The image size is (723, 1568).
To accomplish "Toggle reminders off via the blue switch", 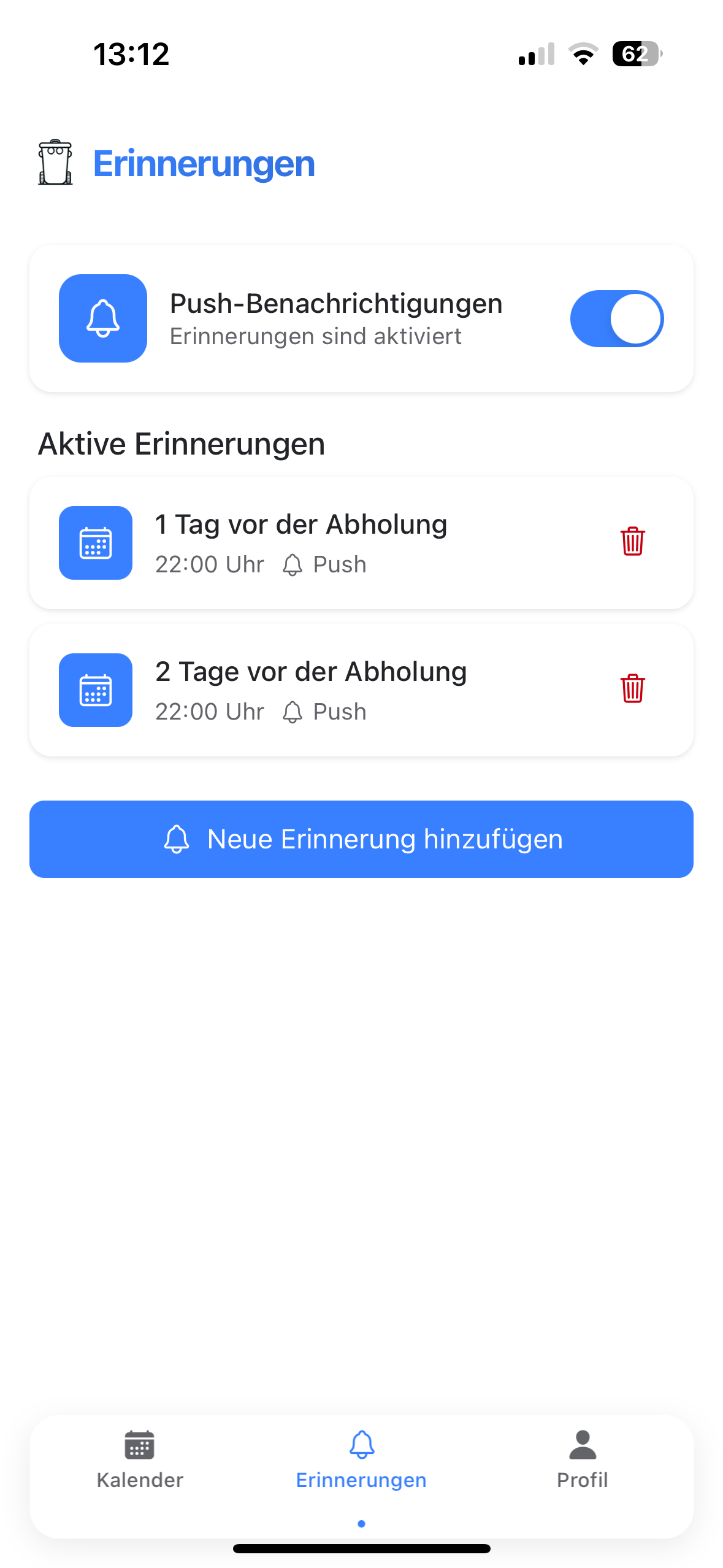I will pyautogui.click(x=617, y=318).
